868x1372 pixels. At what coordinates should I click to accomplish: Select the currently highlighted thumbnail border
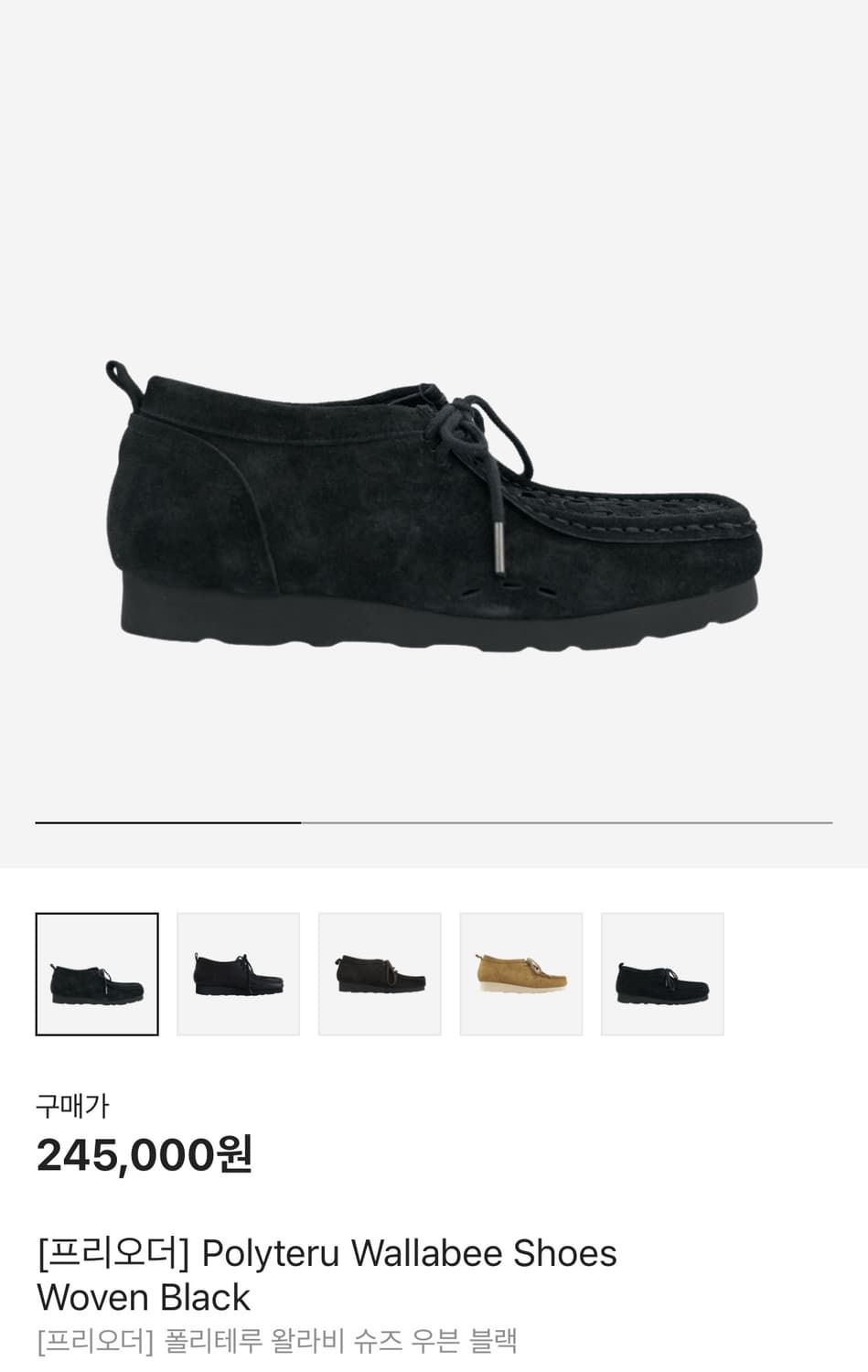[x=97, y=973]
